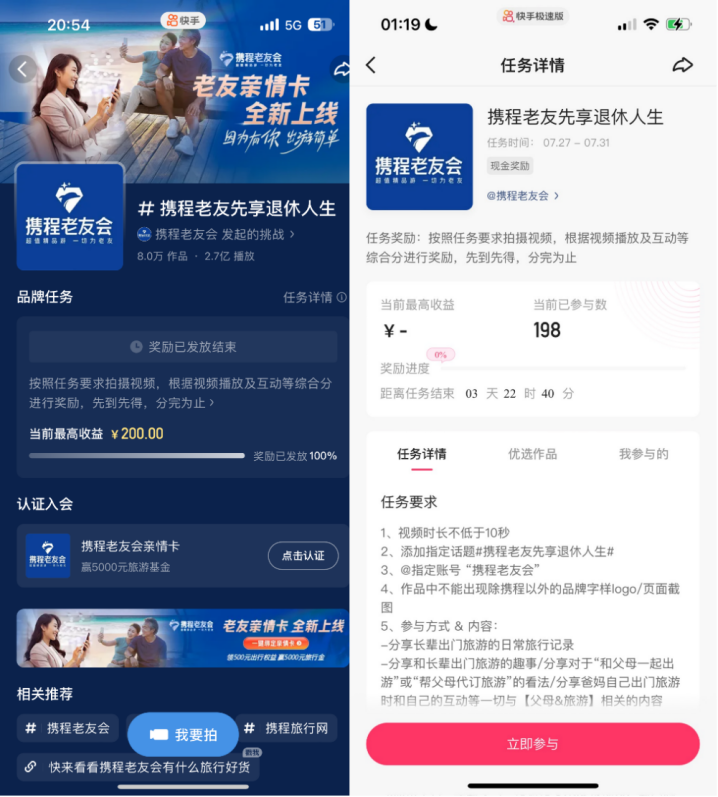Tap 点击认证 for the 亲情卡
The width and height of the screenshot is (718, 797).
(303, 555)
